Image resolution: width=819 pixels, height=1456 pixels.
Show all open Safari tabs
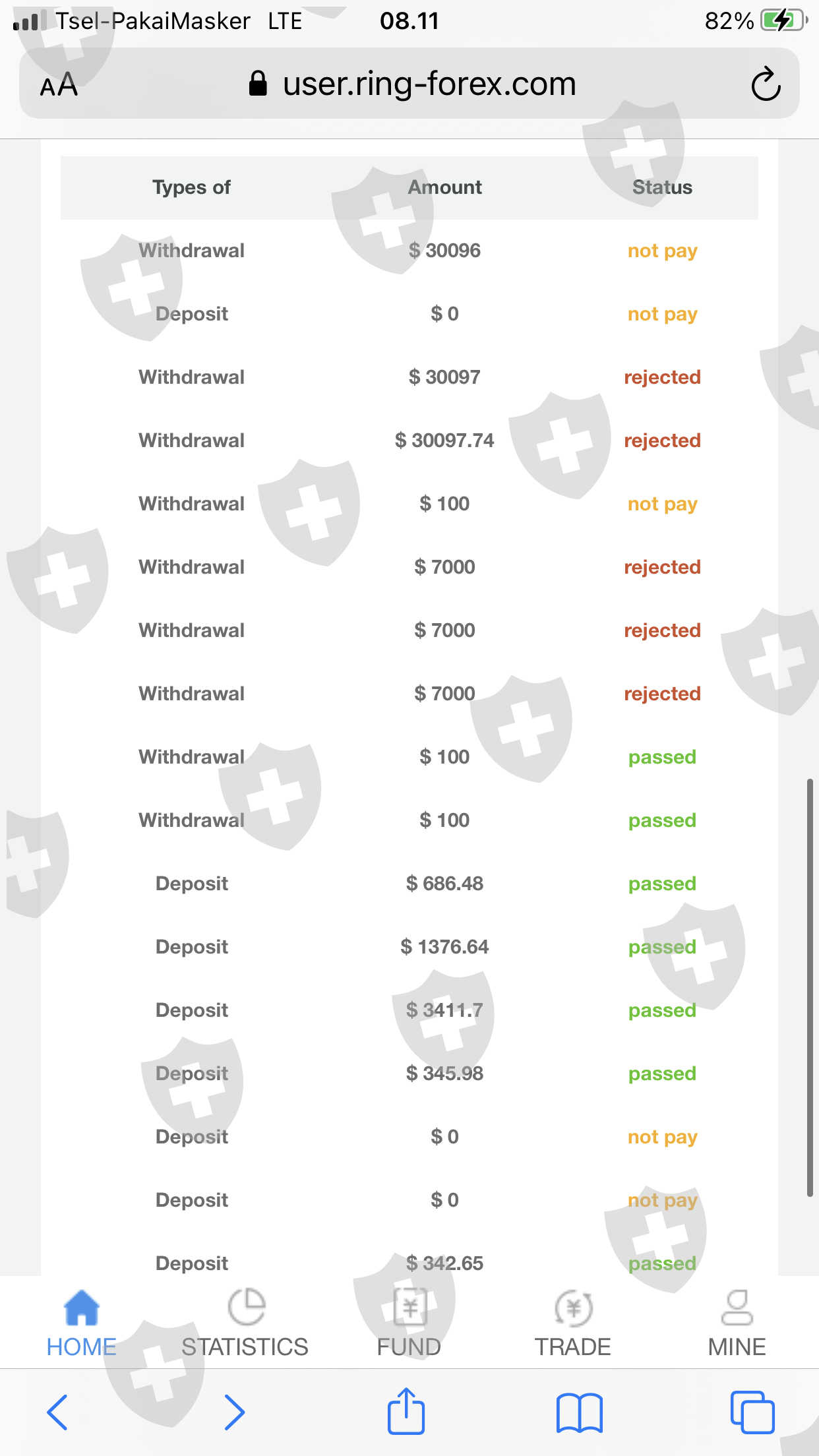coord(752,1412)
